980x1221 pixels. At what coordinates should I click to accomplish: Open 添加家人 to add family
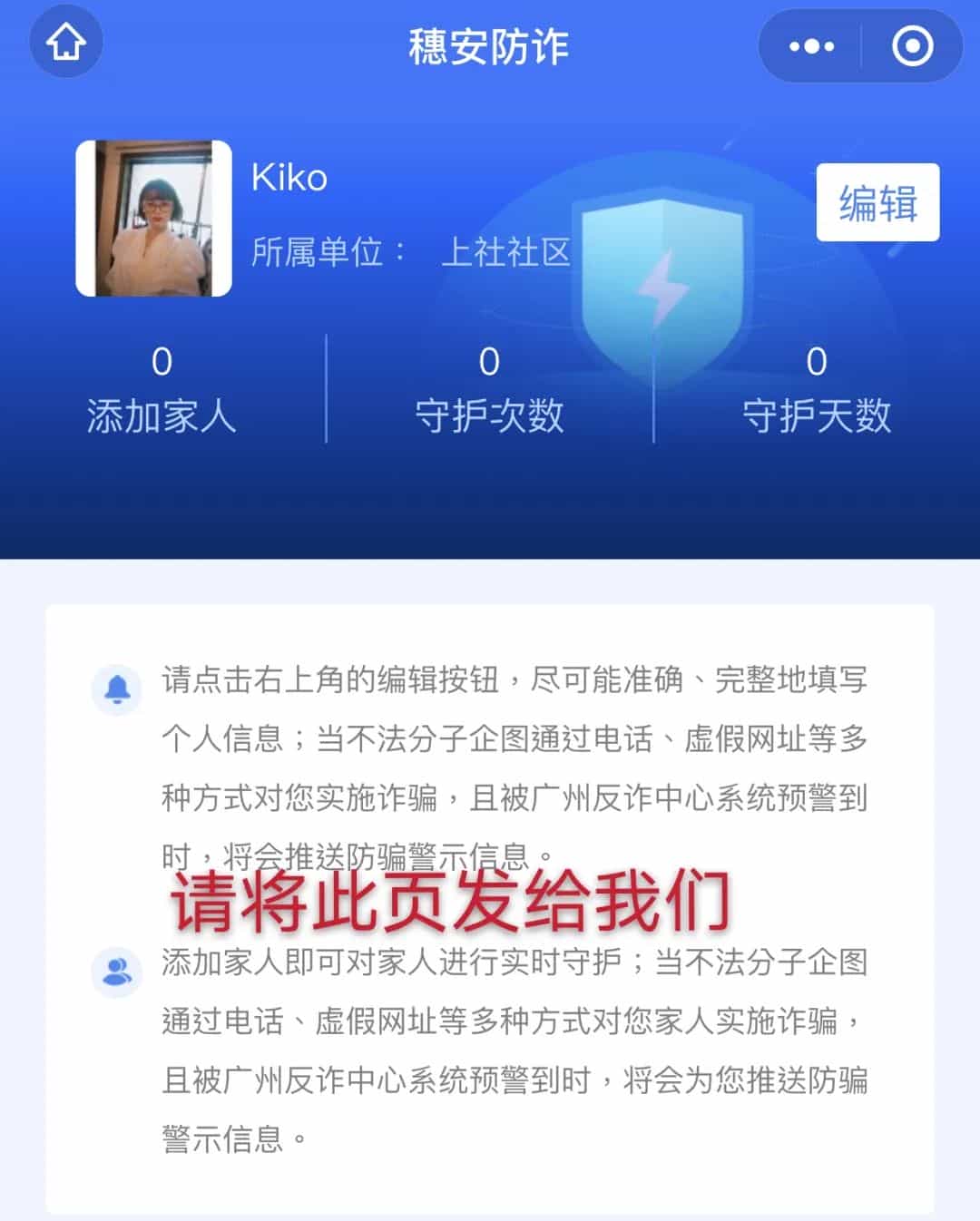(162, 391)
